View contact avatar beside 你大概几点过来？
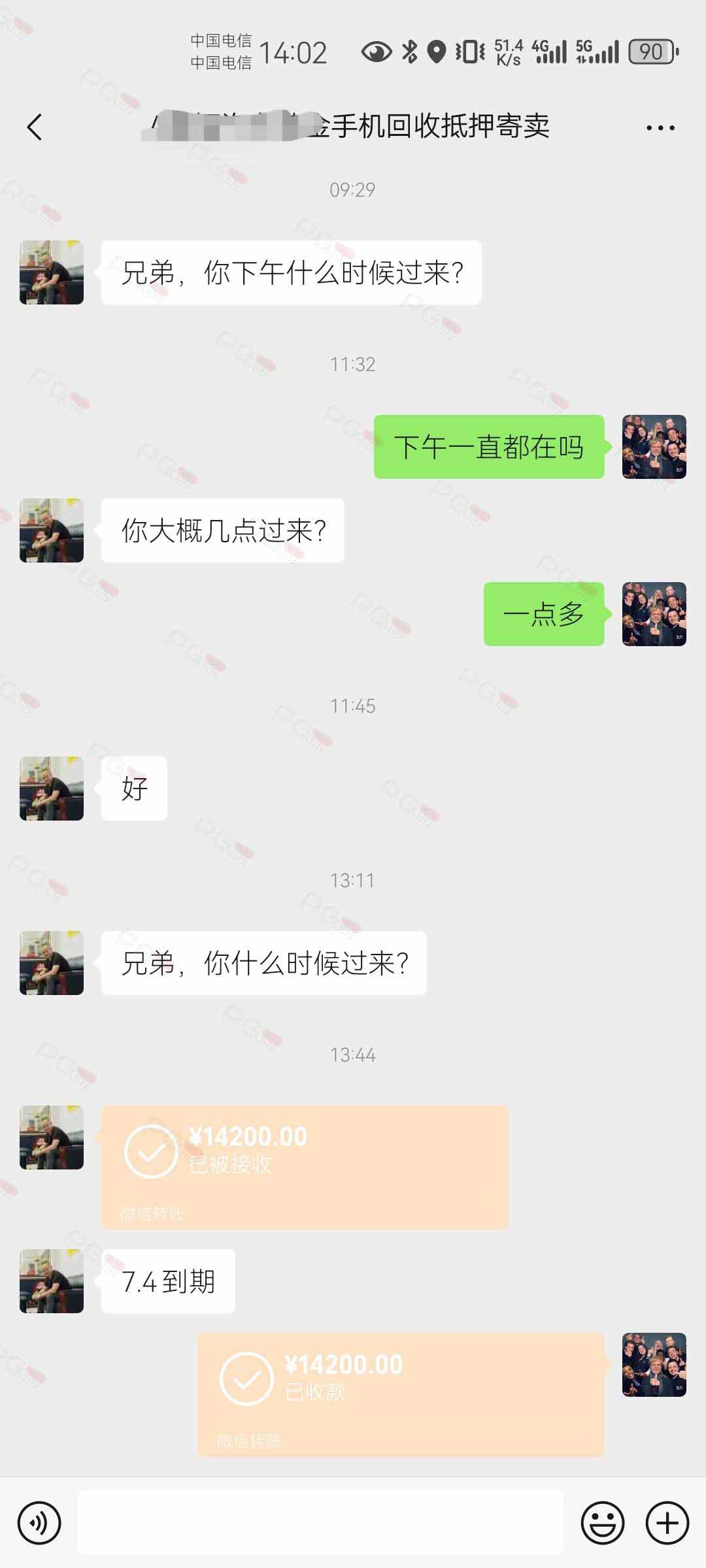 [52, 531]
